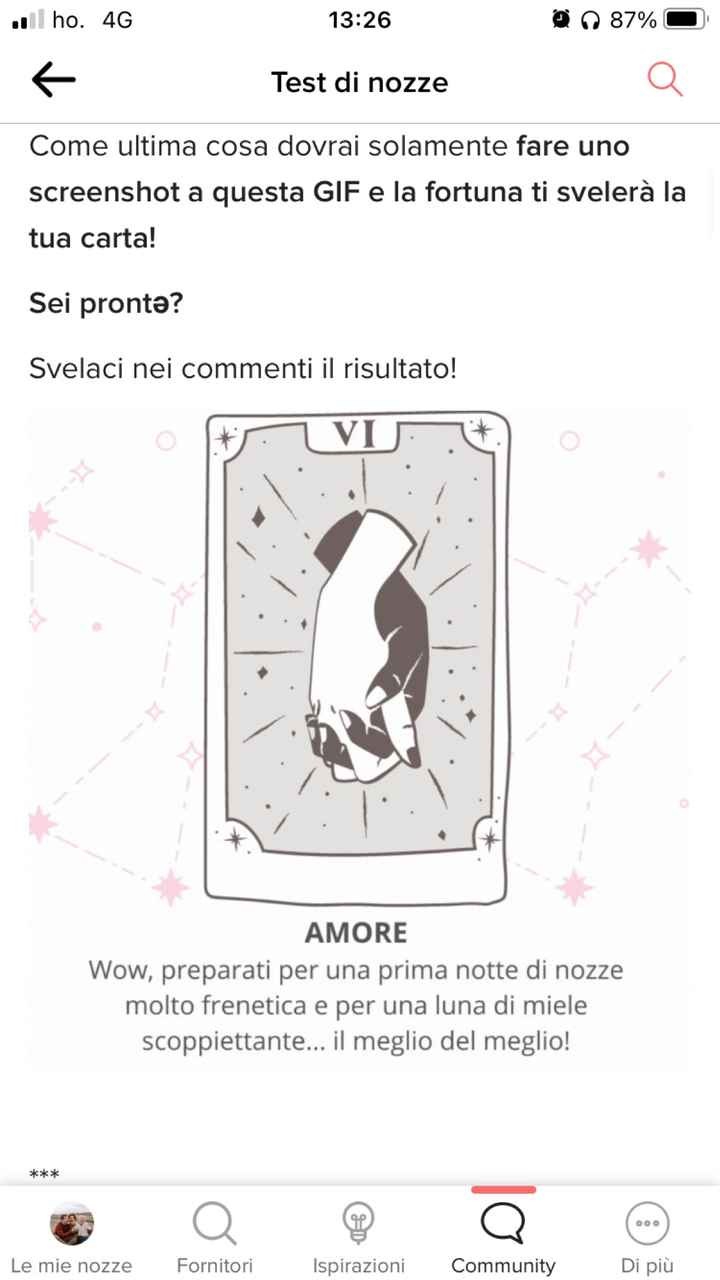Tap the Test di nozze title
The width and height of the screenshot is (720, 1280).
tap(359, 83)
